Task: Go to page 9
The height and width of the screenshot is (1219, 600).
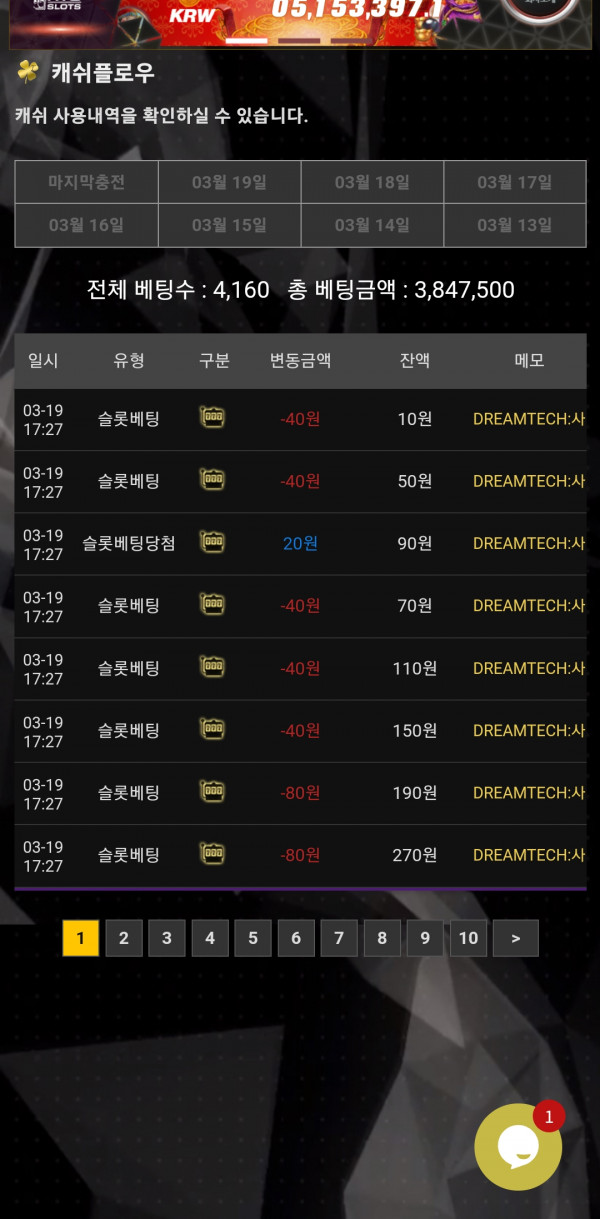Action: 425,938
